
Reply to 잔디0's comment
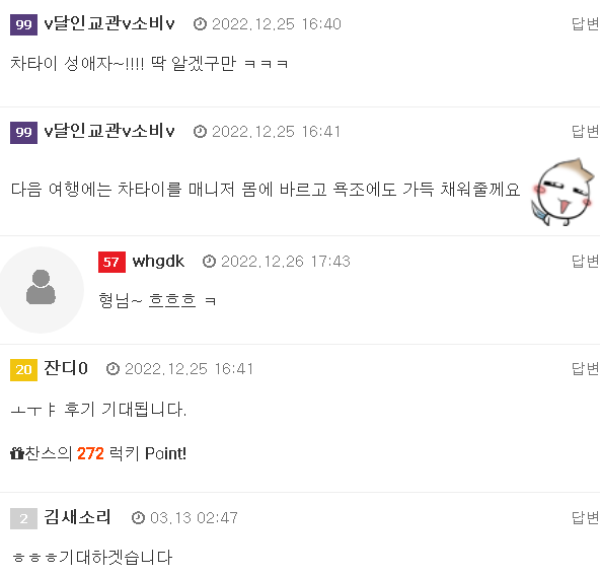(x=586, y=369)
